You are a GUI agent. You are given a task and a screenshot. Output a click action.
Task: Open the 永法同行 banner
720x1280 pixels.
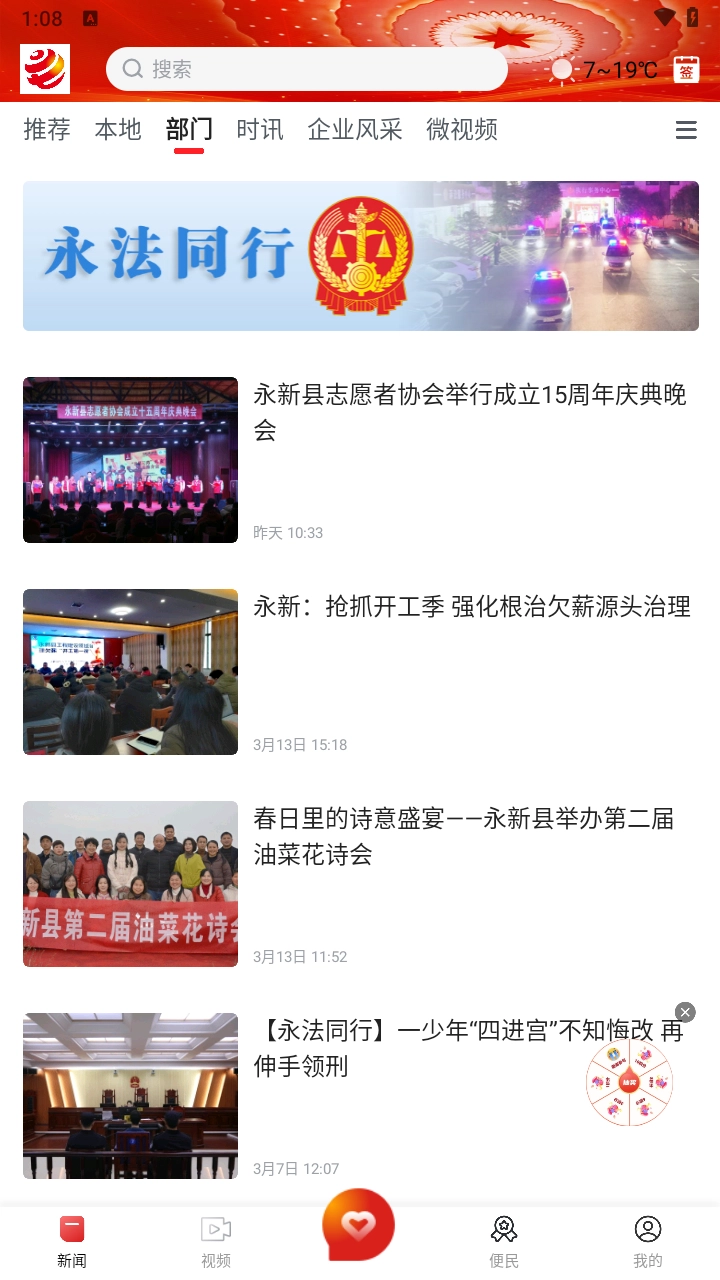click(x=360, y=256)
